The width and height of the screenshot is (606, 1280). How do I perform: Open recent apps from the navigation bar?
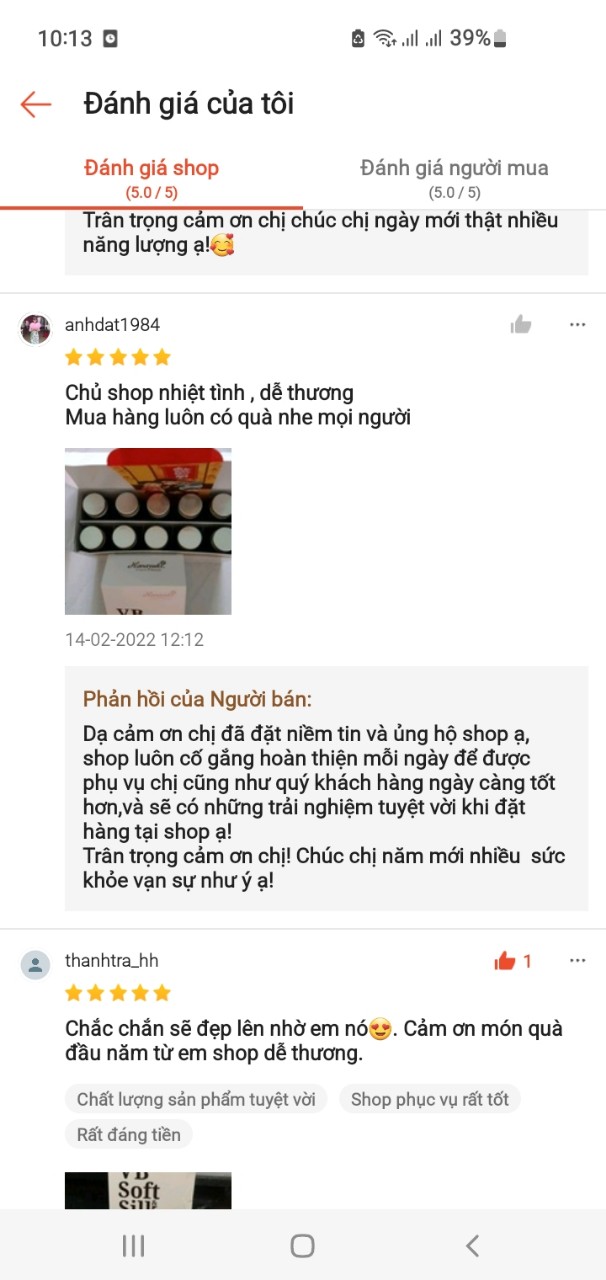coord(133,1245)
